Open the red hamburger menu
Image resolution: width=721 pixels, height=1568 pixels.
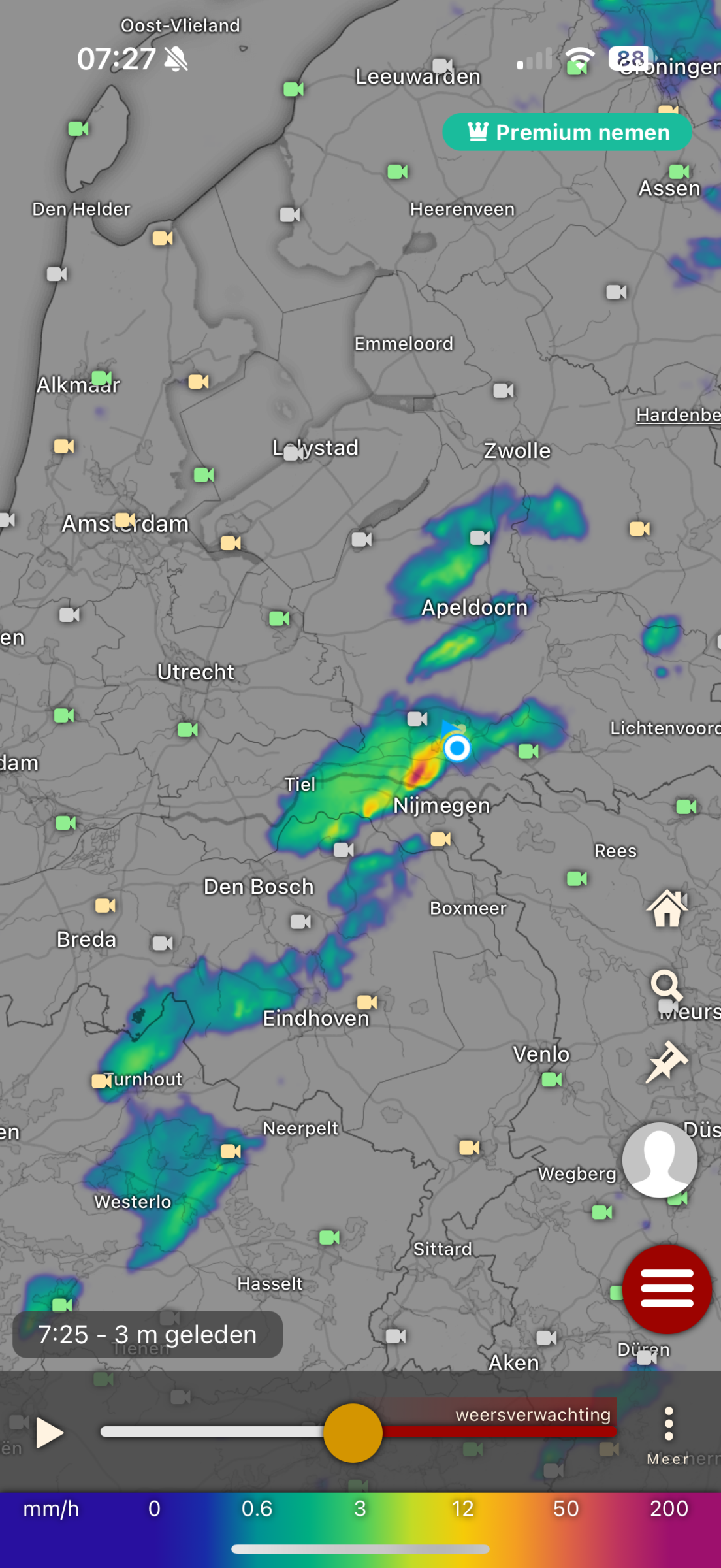667,1288
